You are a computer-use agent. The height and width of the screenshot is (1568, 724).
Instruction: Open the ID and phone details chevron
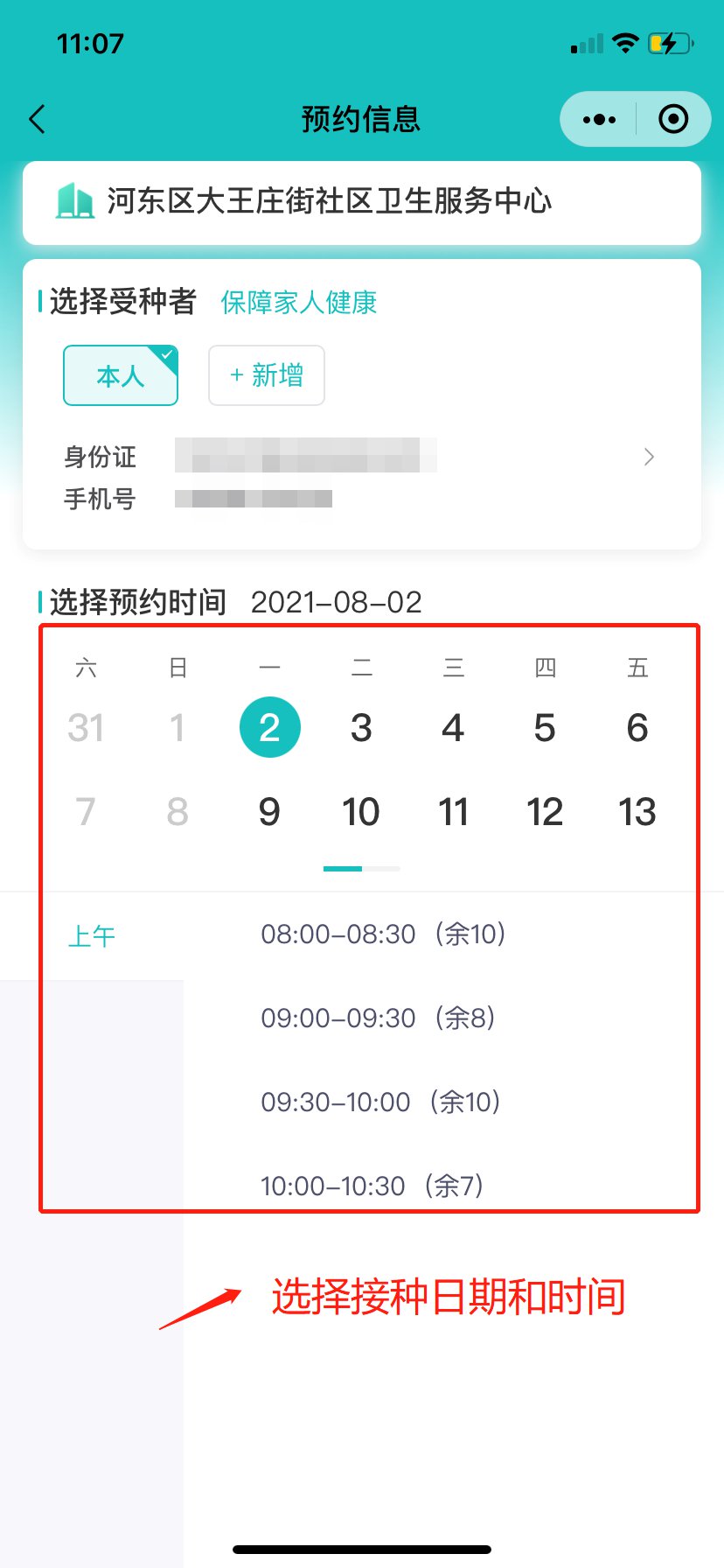(648, 457)
